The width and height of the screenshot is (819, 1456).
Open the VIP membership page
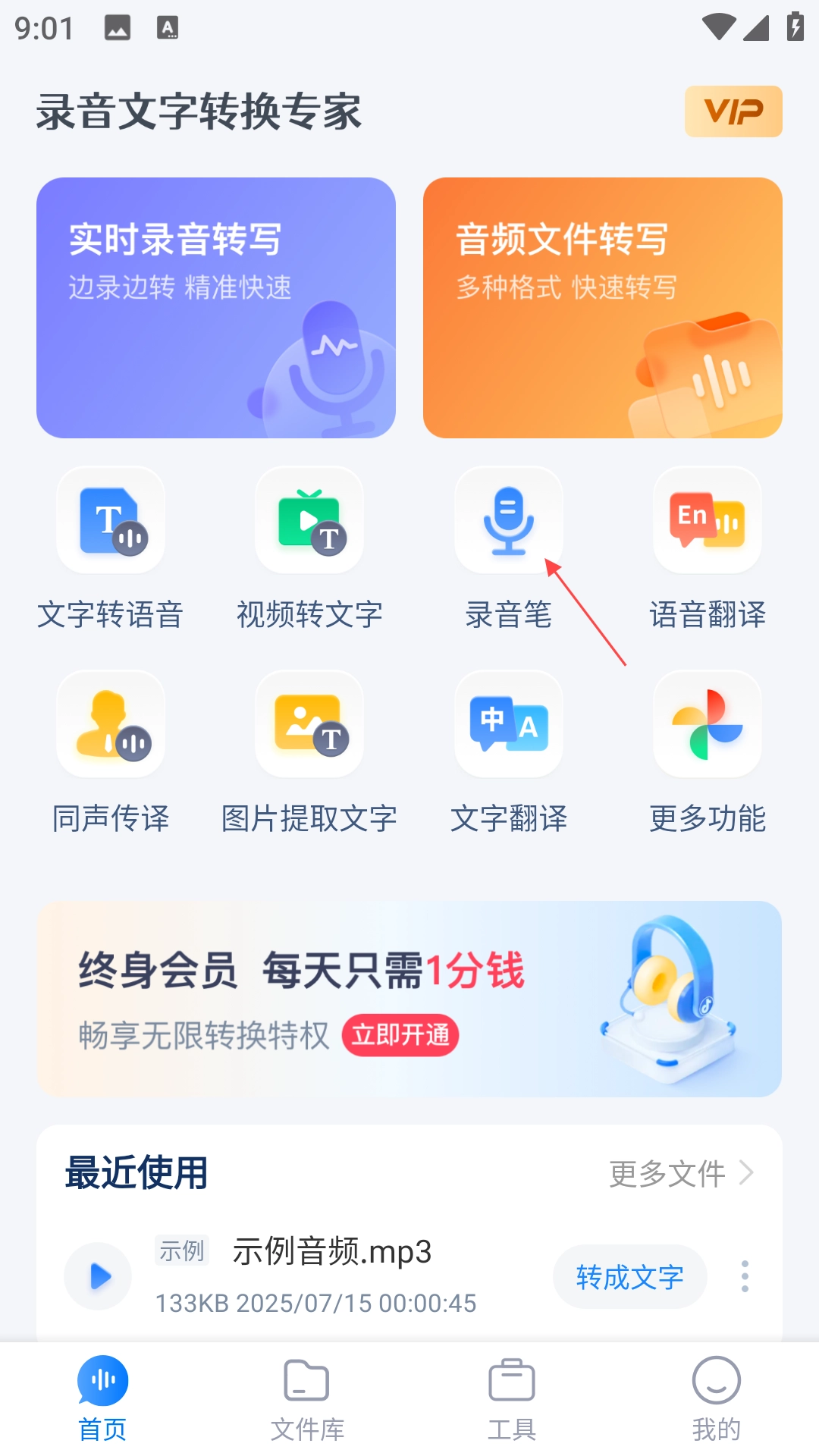click(x=733, y=111)
